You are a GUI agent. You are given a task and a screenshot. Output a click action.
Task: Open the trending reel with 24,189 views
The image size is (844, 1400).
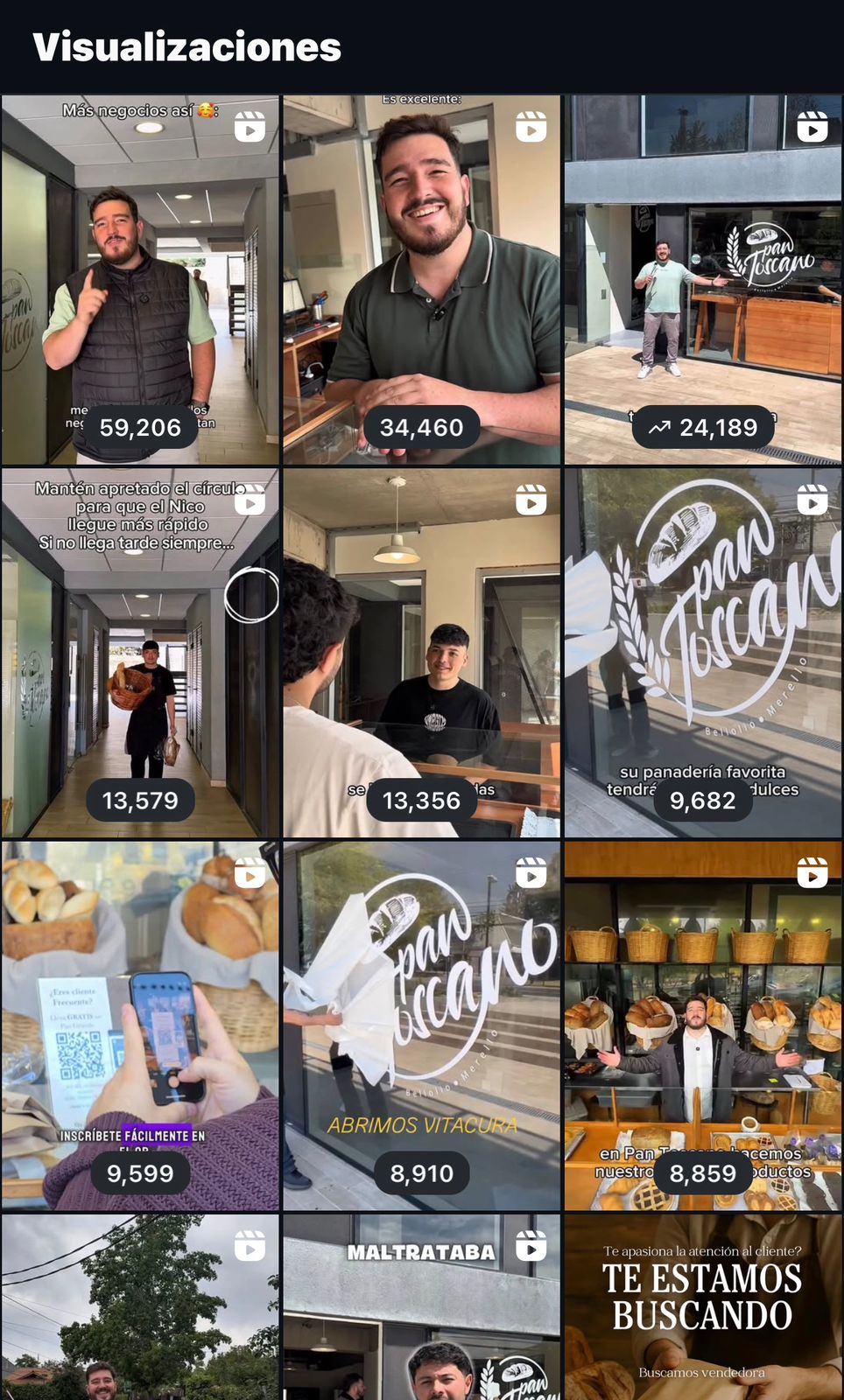click(703, 280)
